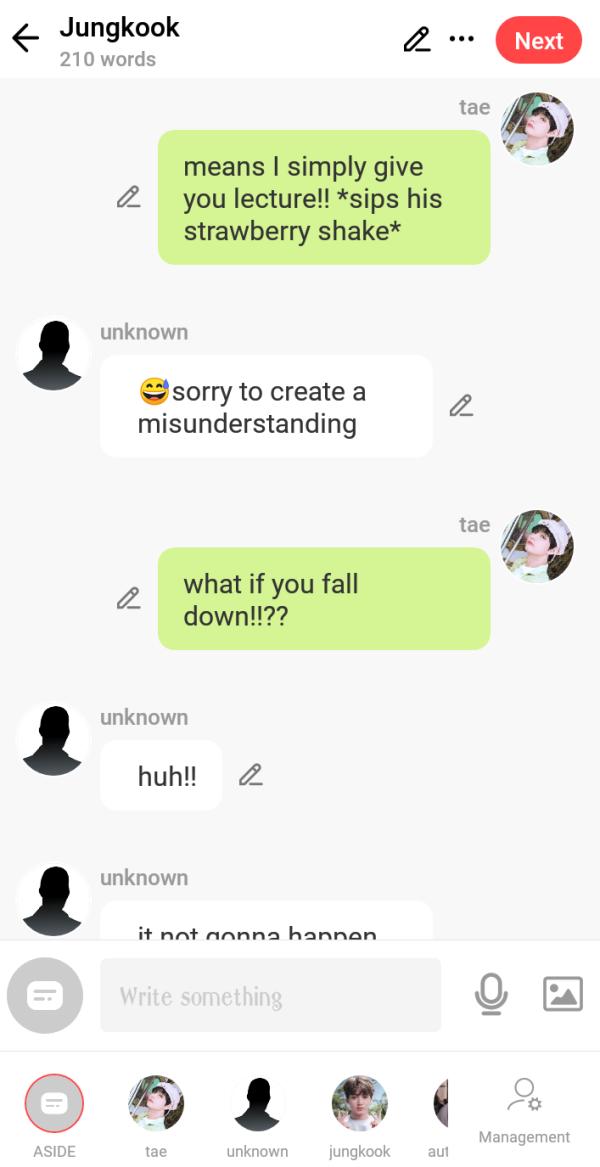The width and height of the screenshot is (600, 1167).
Task: Edit the 'huh!!' message
Action: [250, 775]
